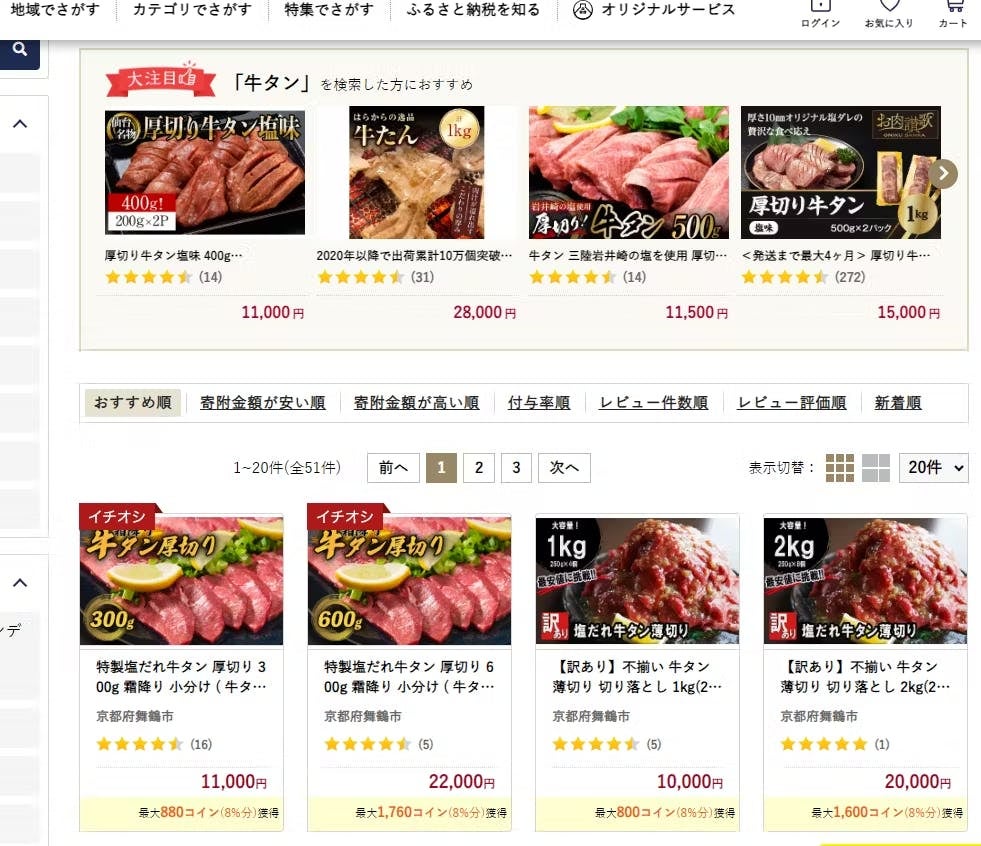Image resolution: width=981 pixels, height=846 pixels.
Task: Open the カテゴリでさがす menu
Action: 192,10
